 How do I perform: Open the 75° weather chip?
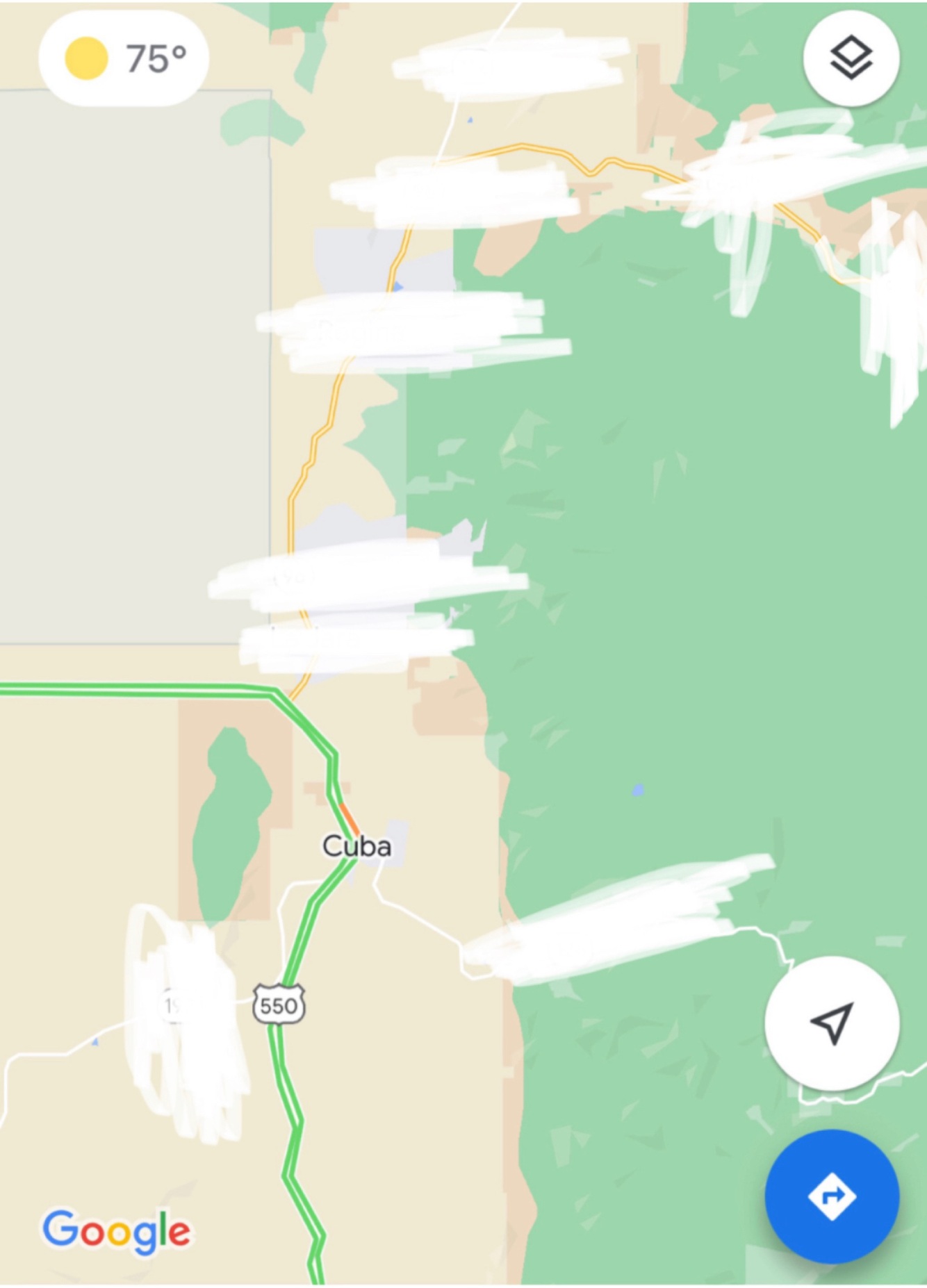coord(124,58)
